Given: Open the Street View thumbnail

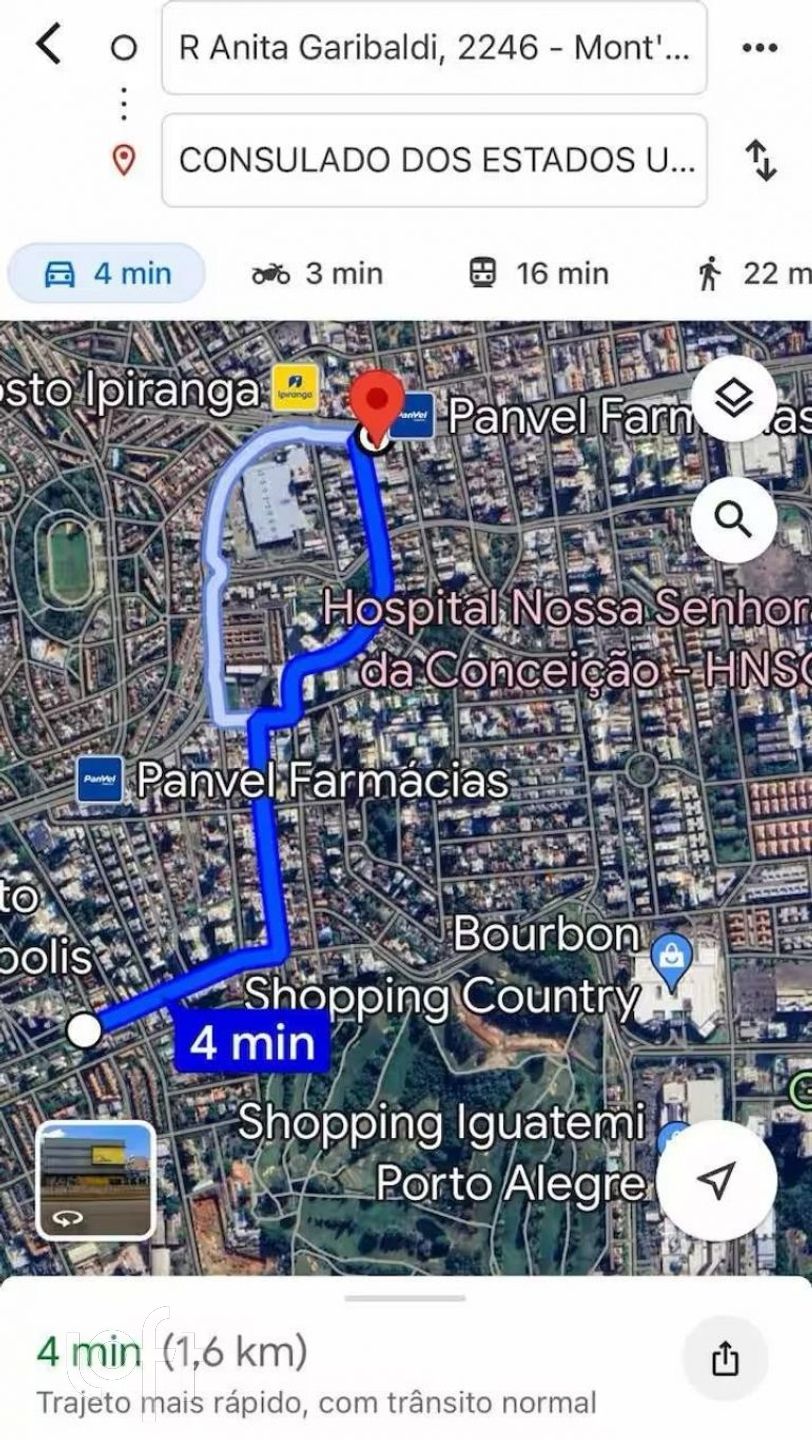Looking at the screenshot, I should [x=96, y=1180].
